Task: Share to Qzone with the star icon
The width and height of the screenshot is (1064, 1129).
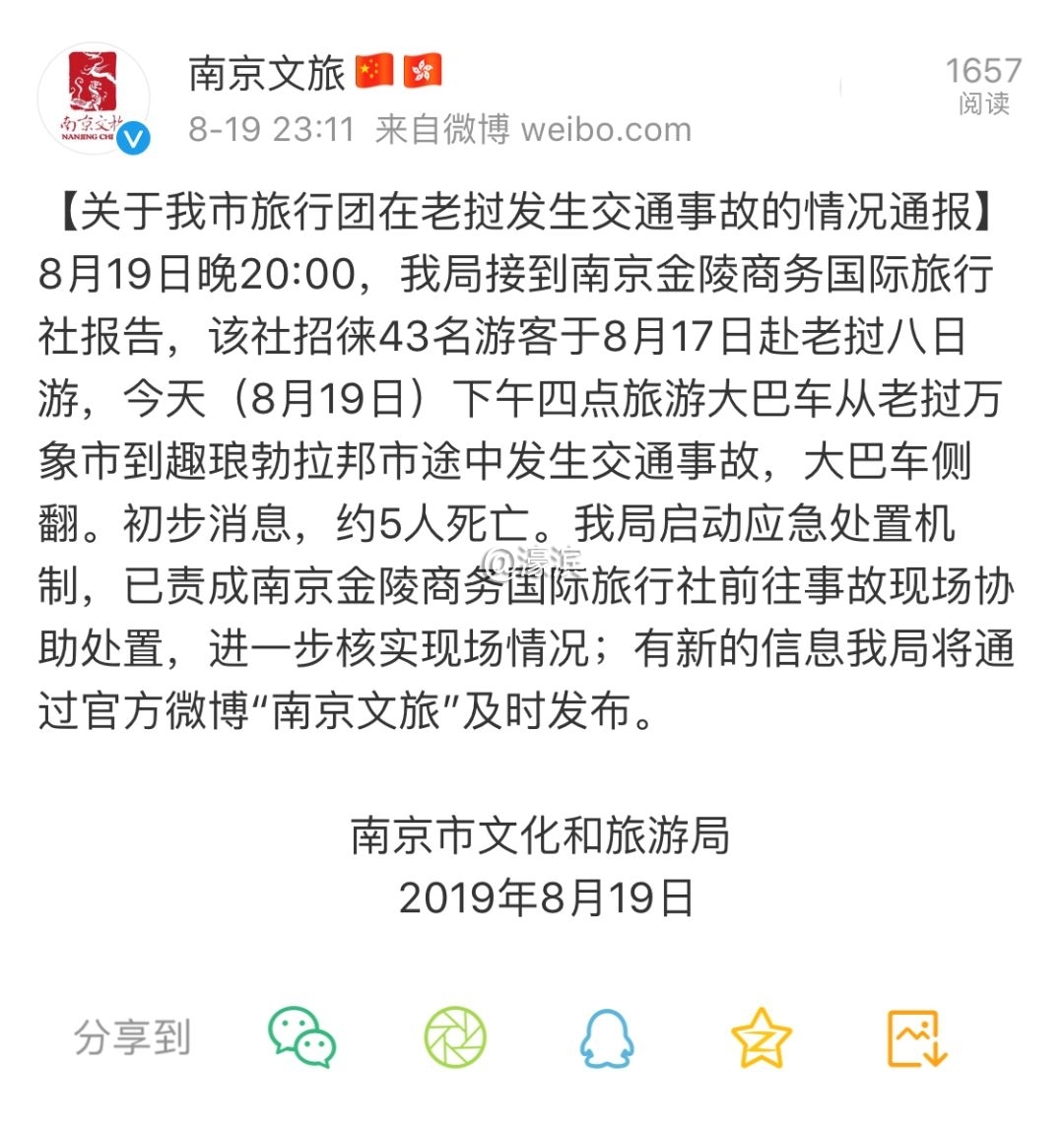Action: [x=761, y=1037]
